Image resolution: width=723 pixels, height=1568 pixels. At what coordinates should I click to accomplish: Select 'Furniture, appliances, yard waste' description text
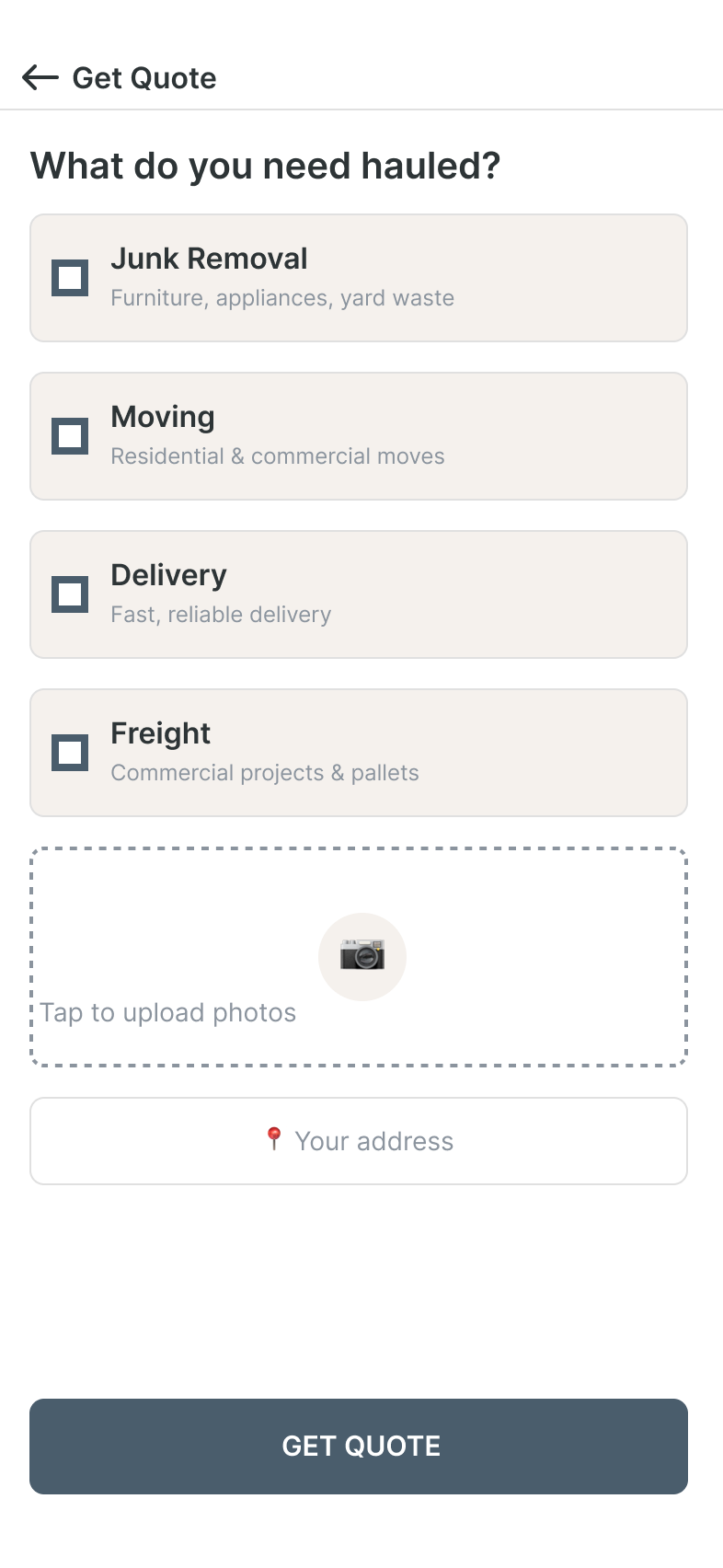[282, 297]
